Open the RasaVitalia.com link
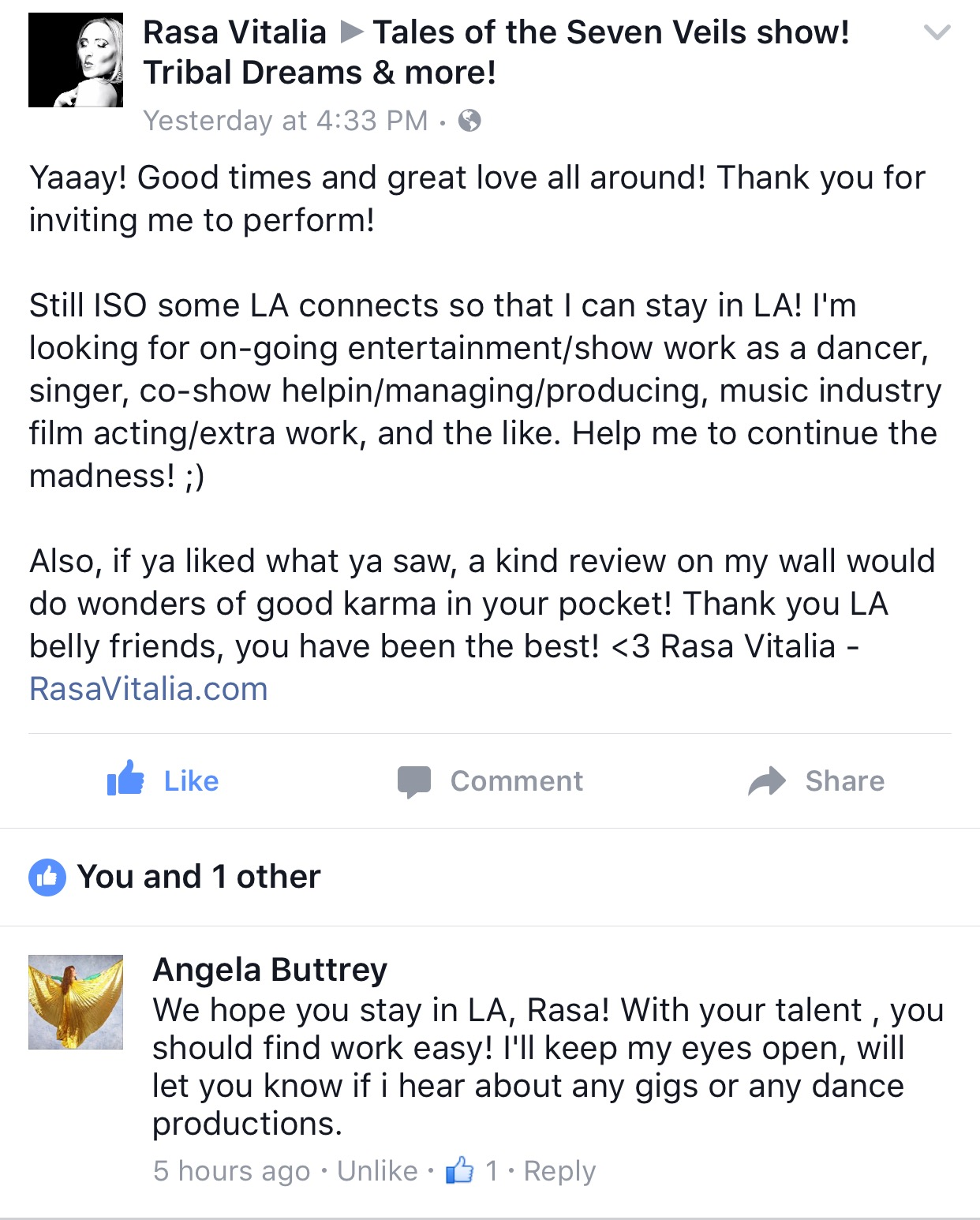This screenshot has height=1220, width=980. [x=148, y=689]
